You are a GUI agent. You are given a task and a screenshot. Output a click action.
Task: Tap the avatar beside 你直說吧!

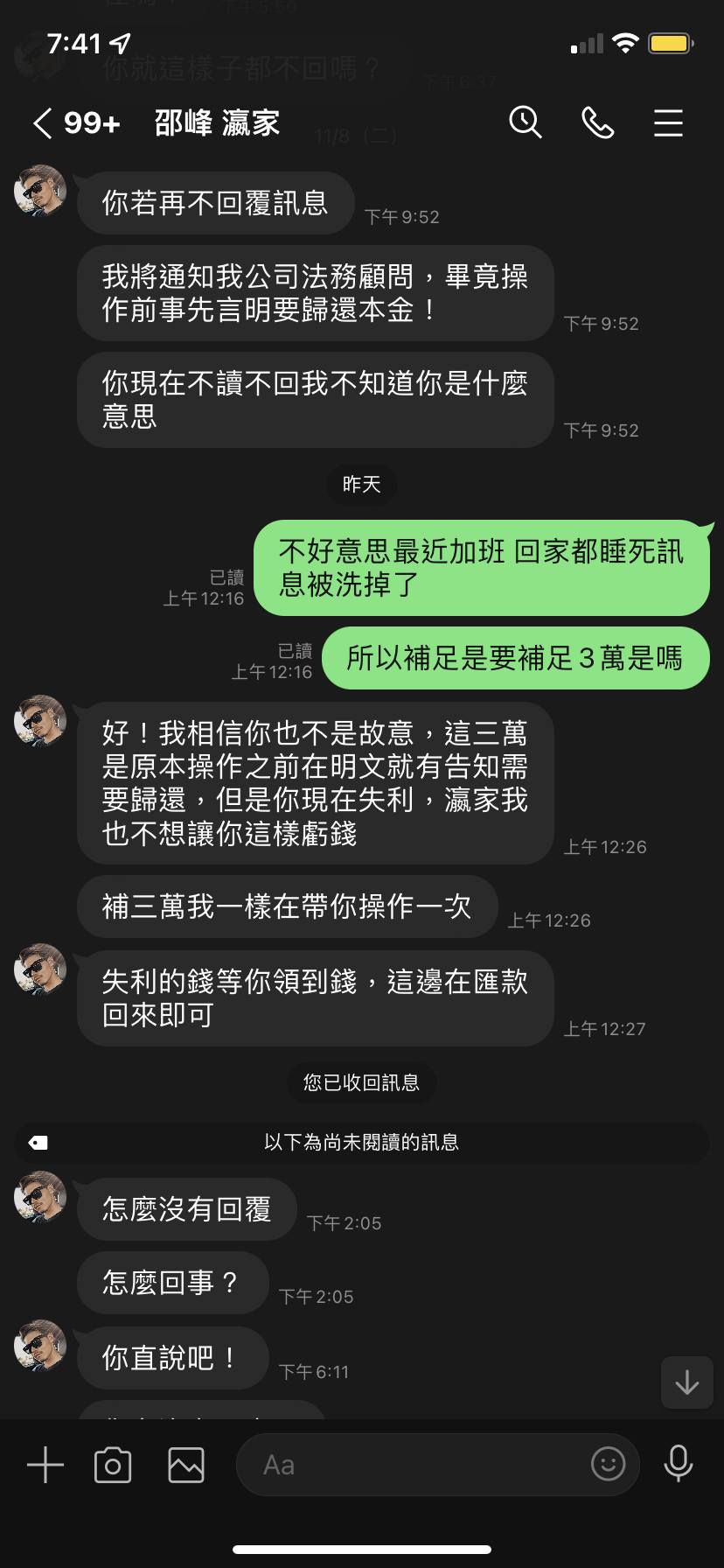[x=40, y=1345]
